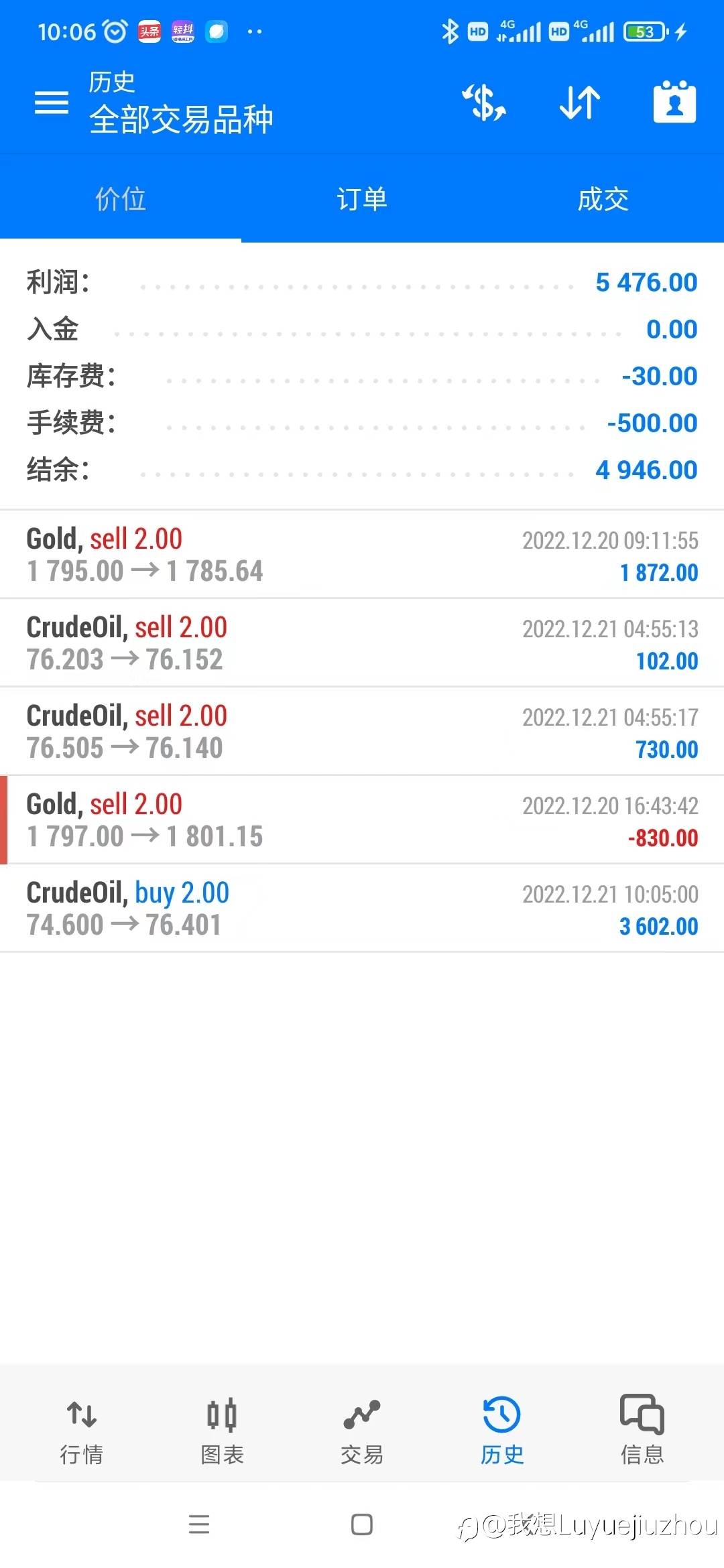This screenshot has width=724, height=1568.
Task: Switch to the 订单 tab
Action: (362, 199)
